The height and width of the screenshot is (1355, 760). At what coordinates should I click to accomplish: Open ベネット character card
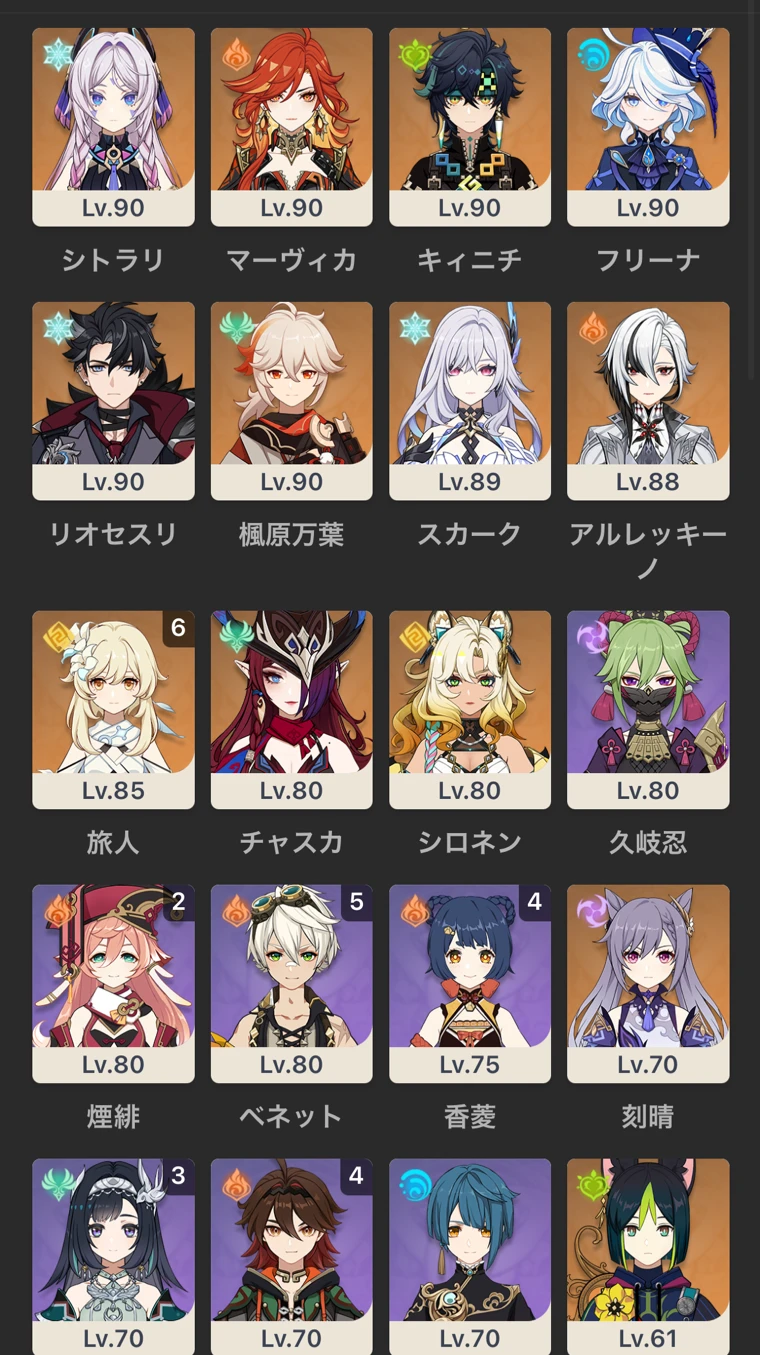tap(291, 983)
